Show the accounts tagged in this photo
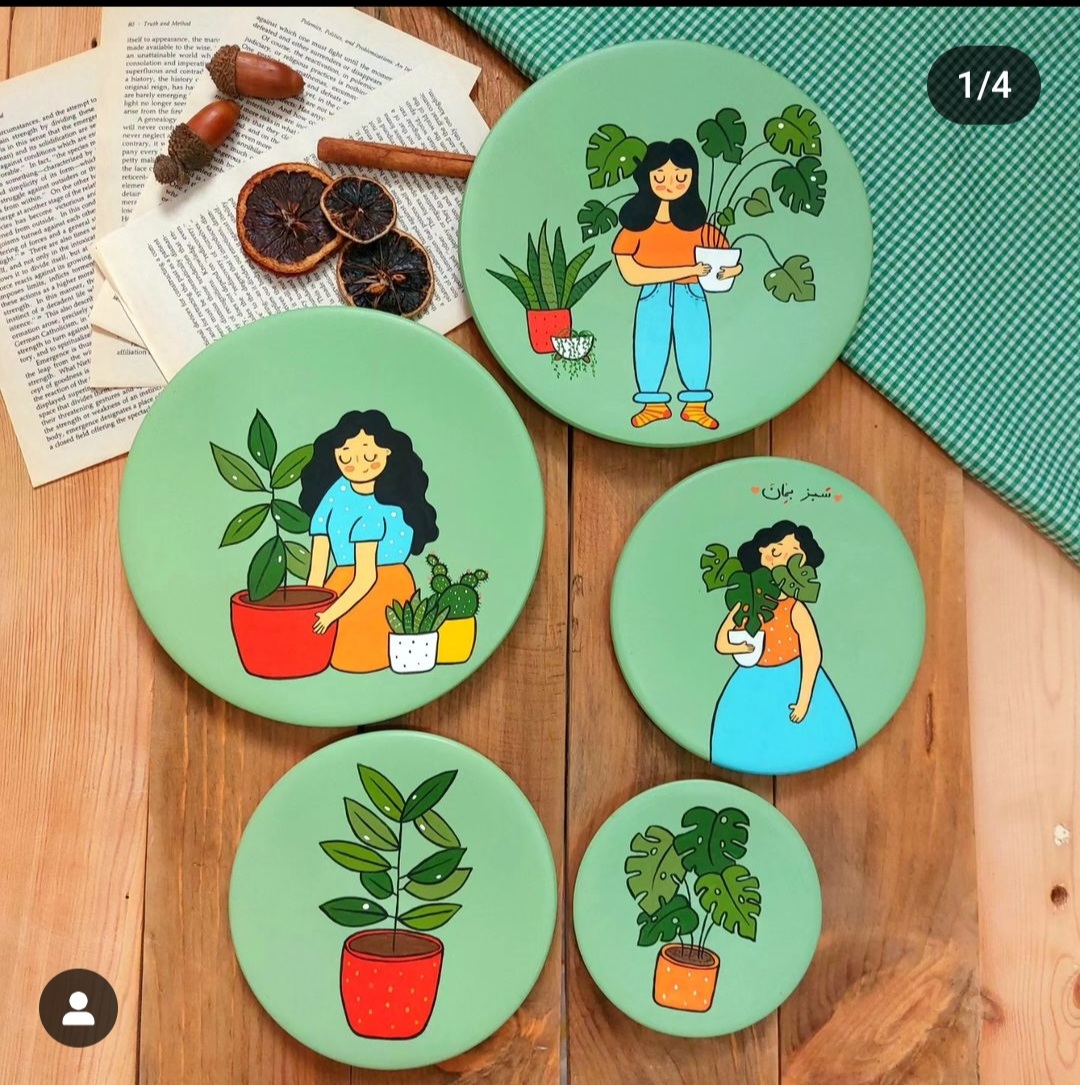This screenshot has width=1080, height=1085. 78,1008
